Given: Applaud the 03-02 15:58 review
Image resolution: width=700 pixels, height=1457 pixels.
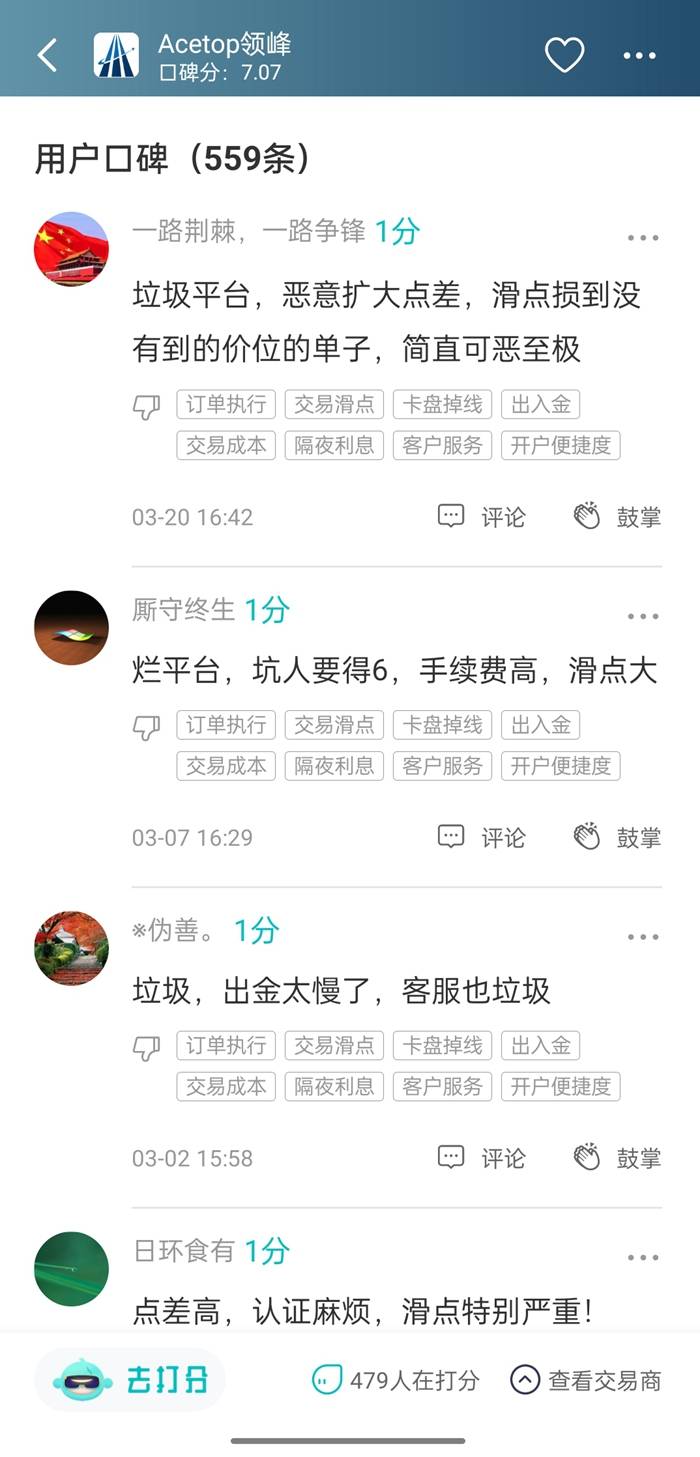Looking at the screenshot, I should [617, 1158].
